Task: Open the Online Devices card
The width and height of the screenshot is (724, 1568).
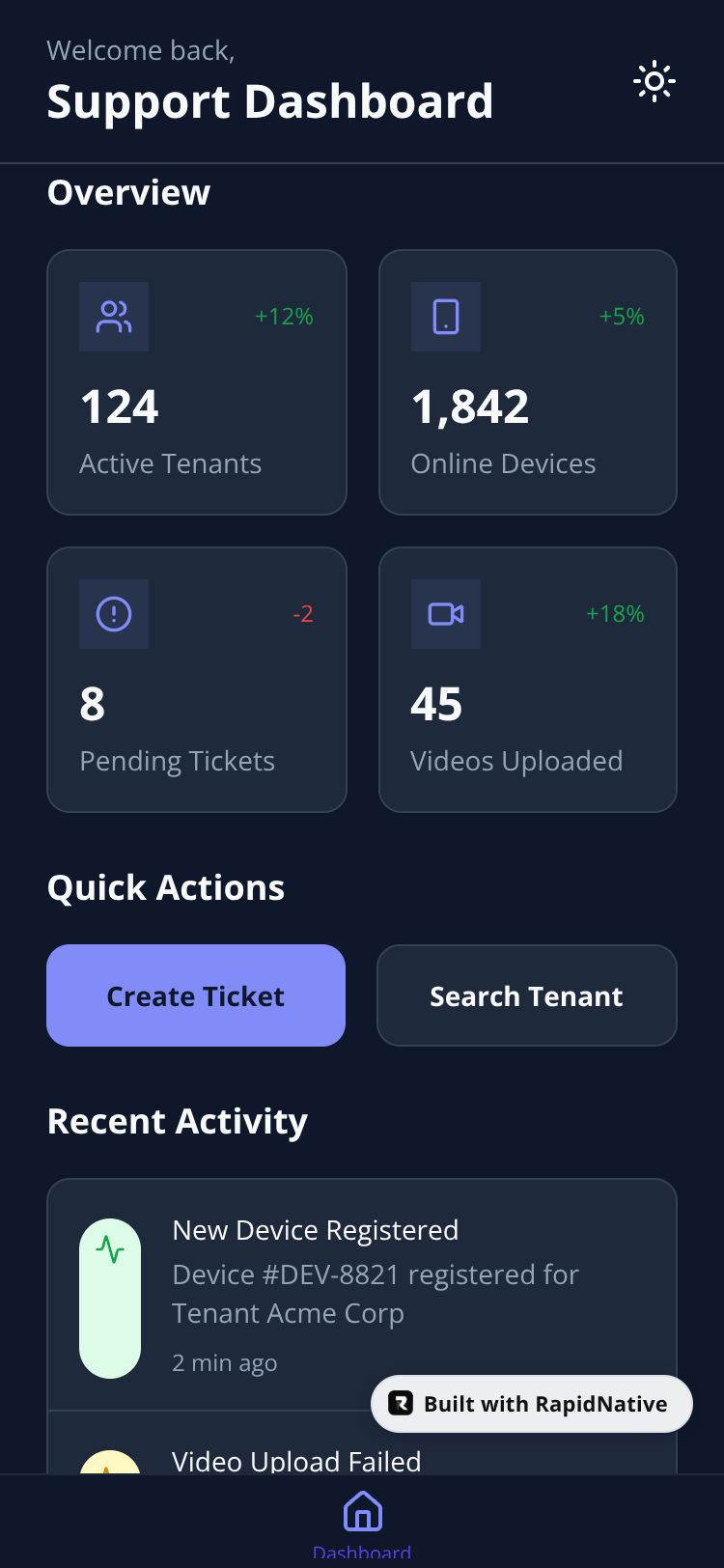Action: pyautogui.click(x=528, y=382)
